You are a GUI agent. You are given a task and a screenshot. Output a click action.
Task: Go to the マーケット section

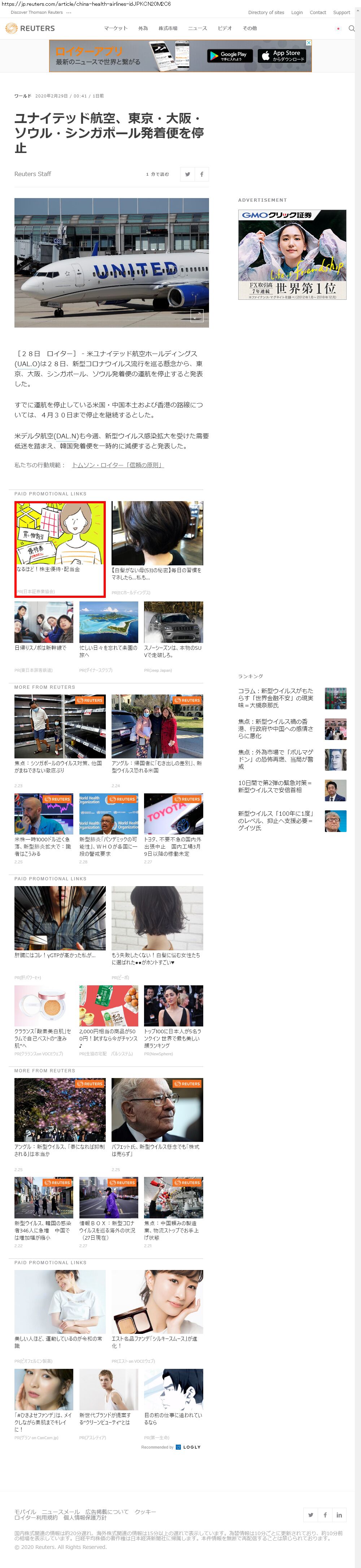(116, 29)
